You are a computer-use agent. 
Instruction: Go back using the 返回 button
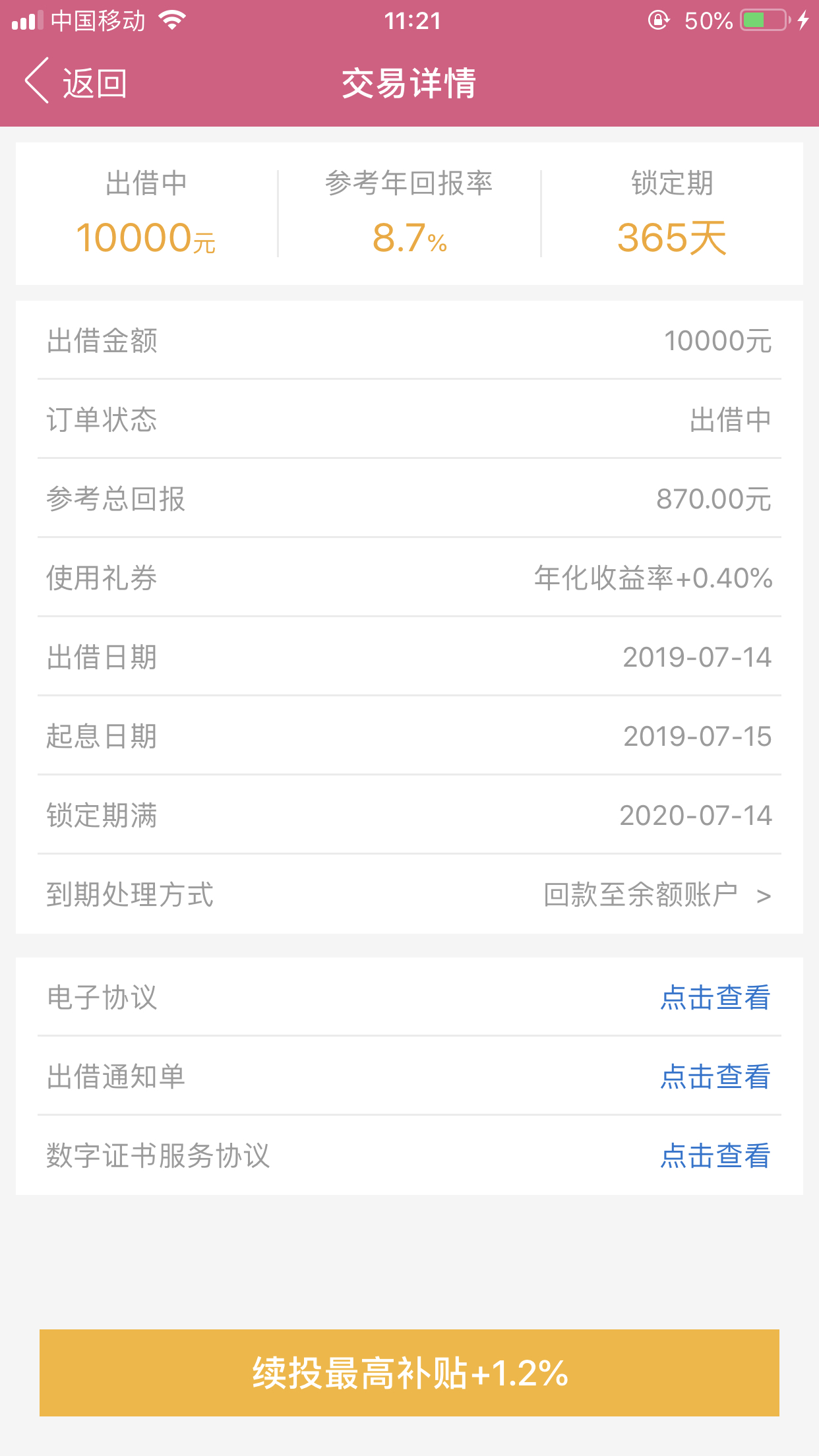(75, 82)
